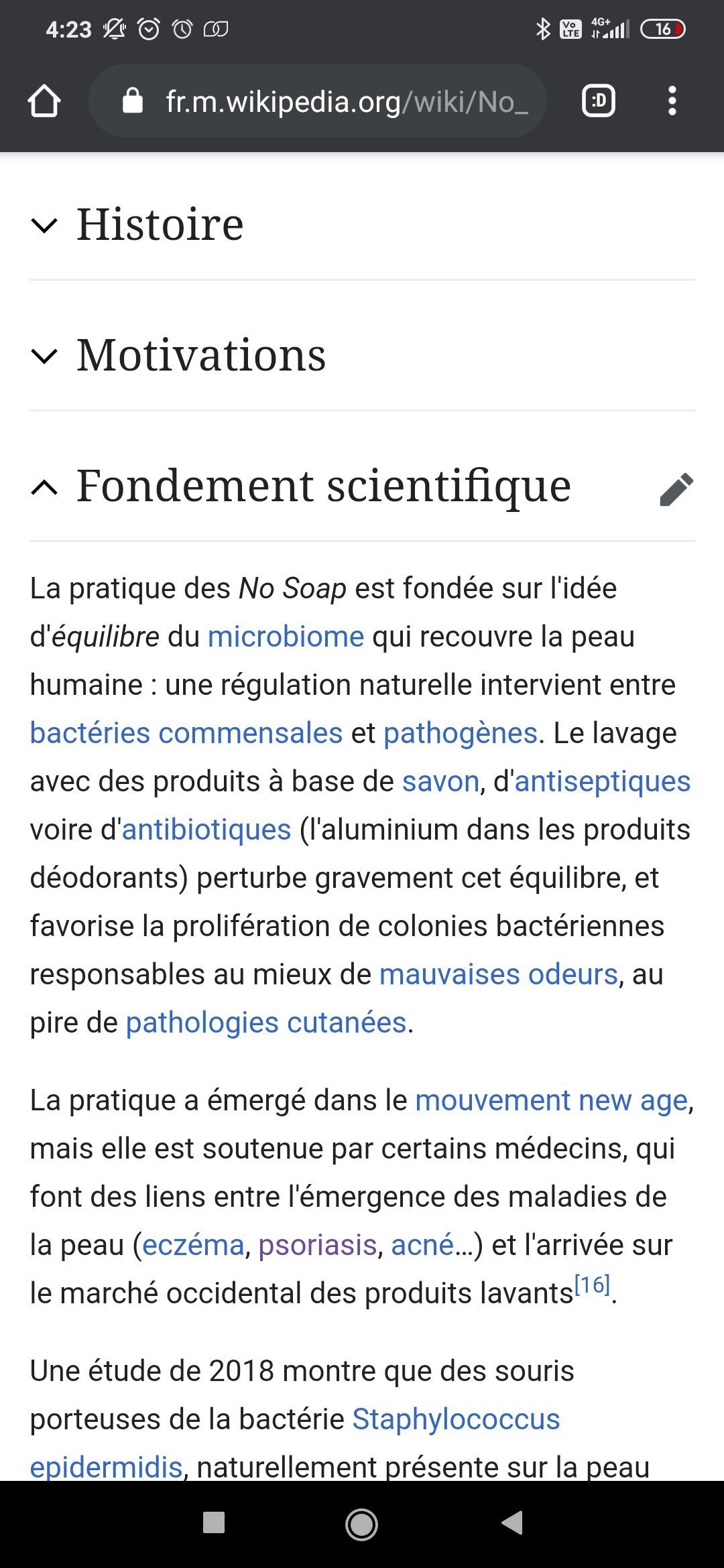Follow the pathogènes link

(x=461, y=733)
